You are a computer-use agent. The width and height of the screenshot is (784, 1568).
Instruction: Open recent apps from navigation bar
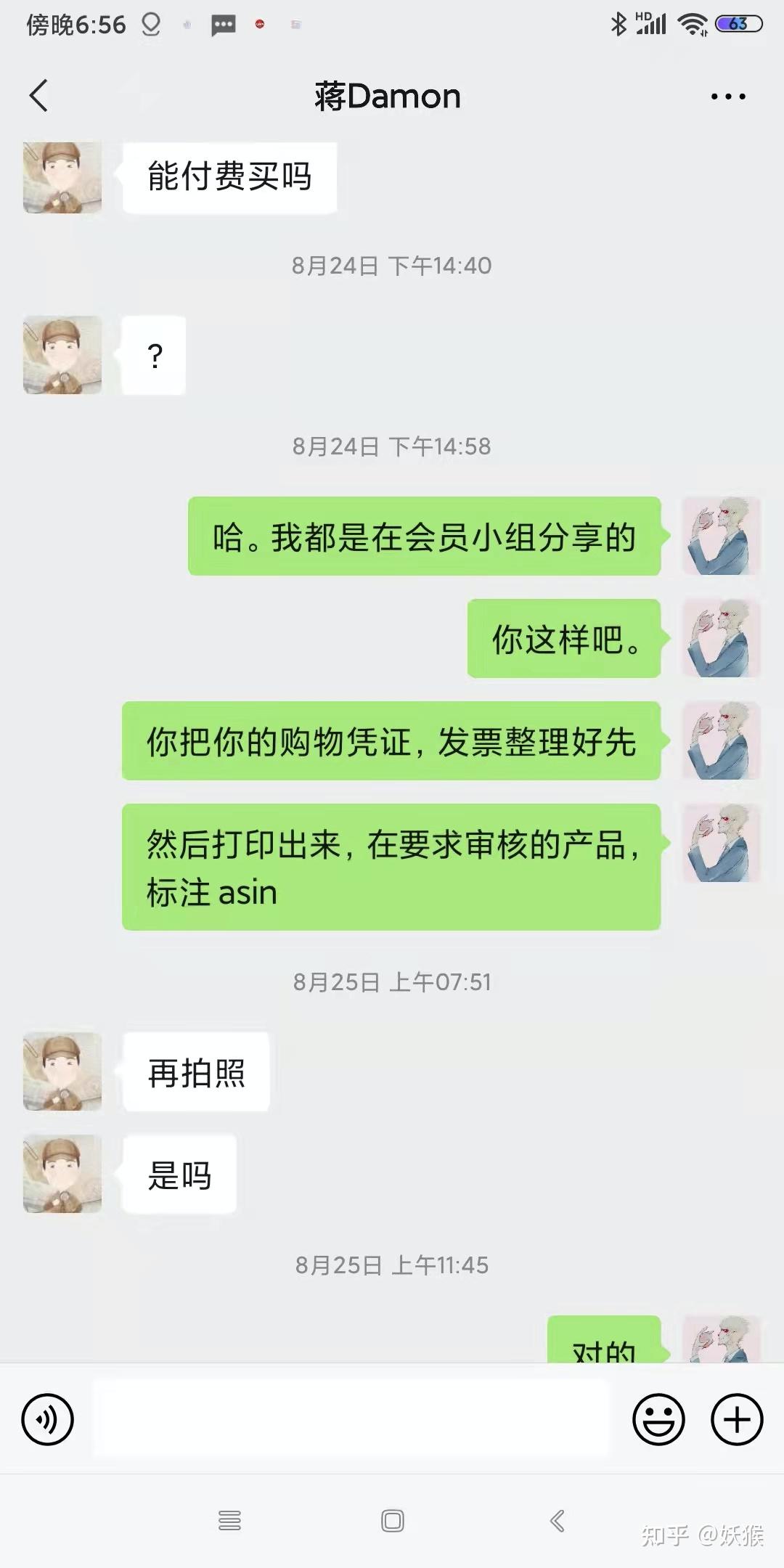[229, 1521]
